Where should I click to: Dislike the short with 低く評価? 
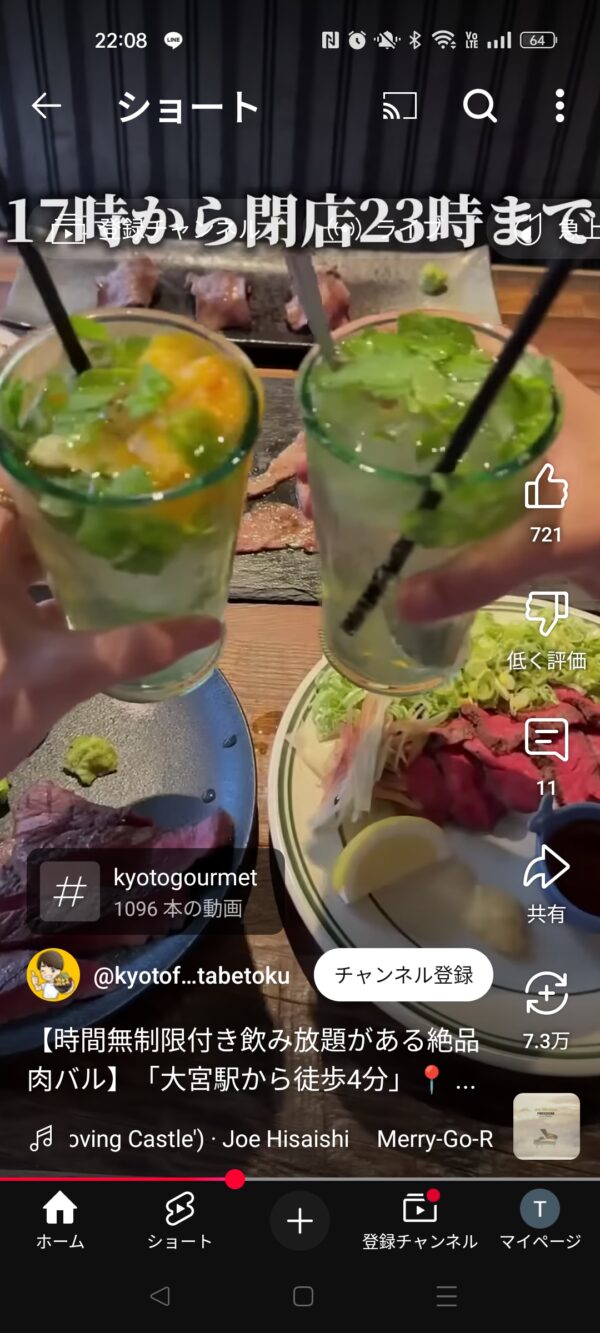coord(546,617)
